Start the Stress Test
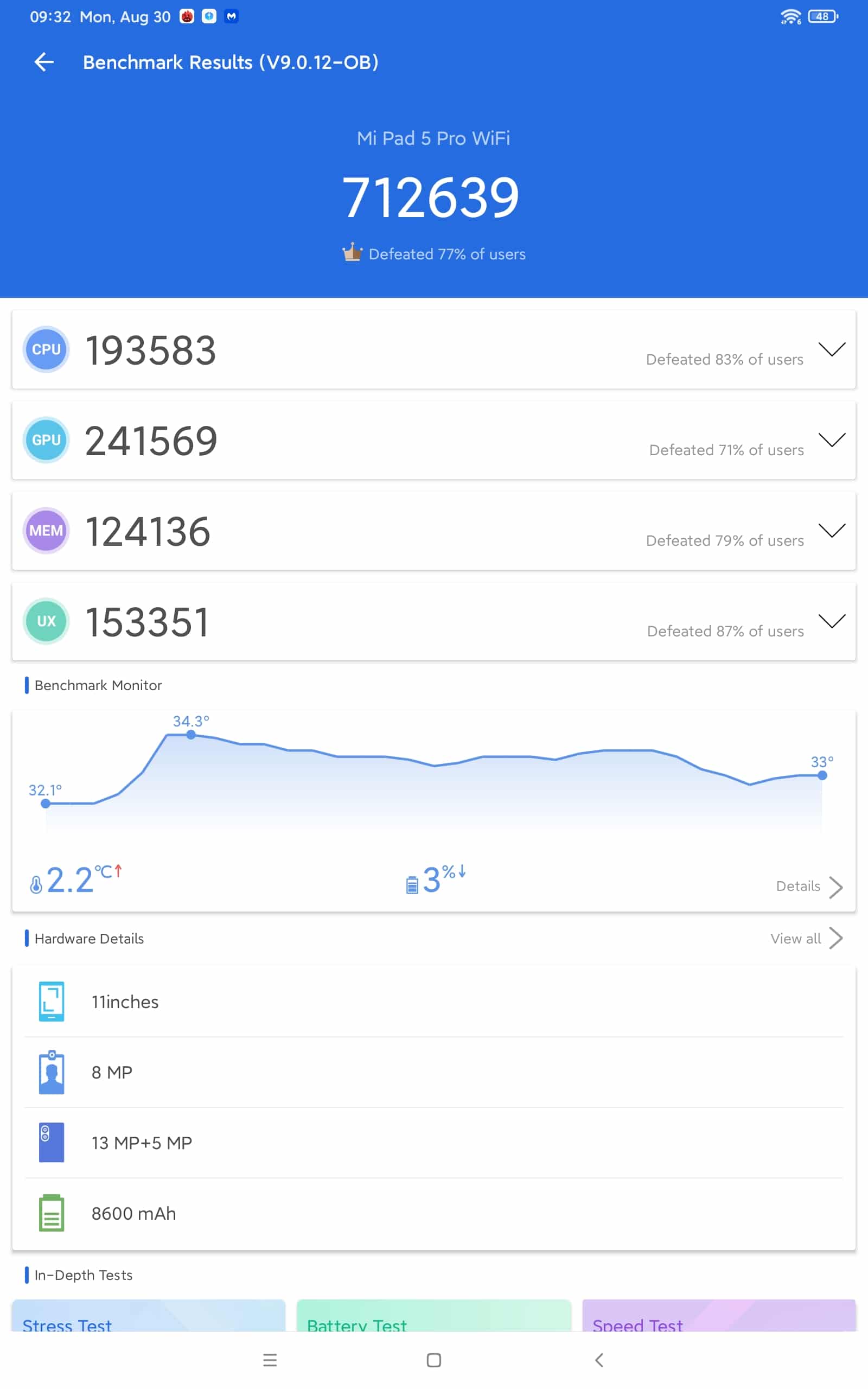The image size is (868, 1389). pyautogui.click(x=149, y=1316)
